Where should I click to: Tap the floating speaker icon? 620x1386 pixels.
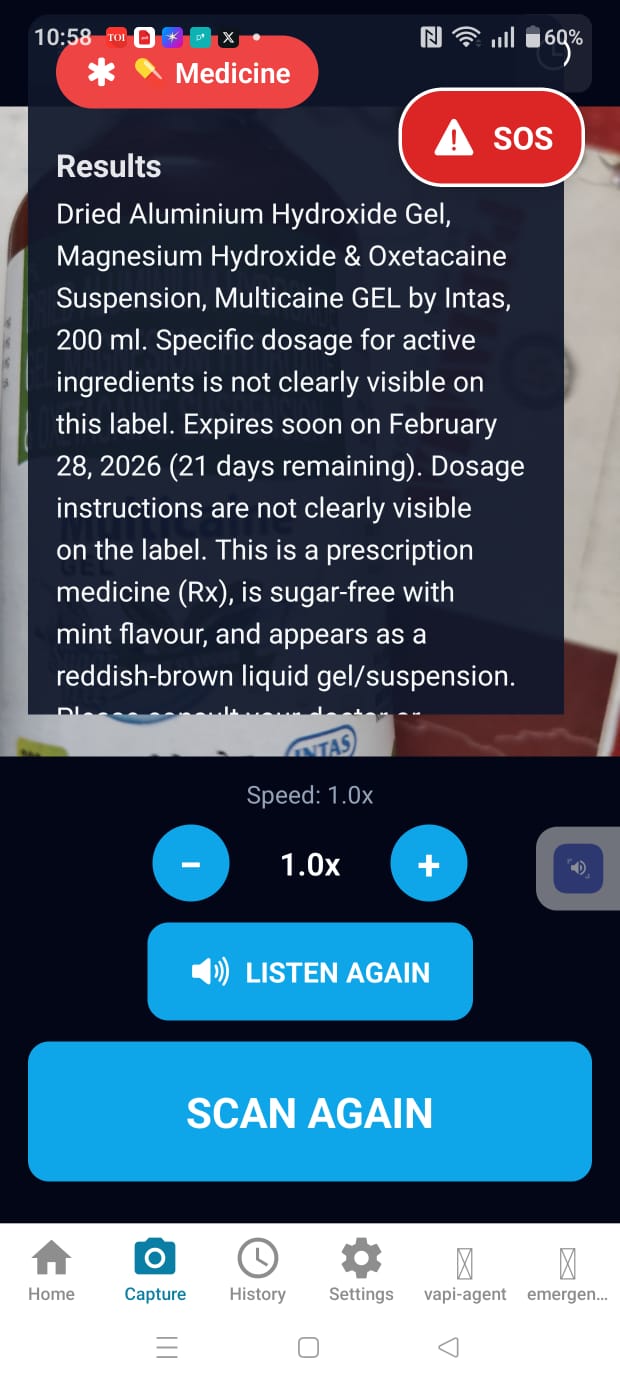tap(578, 868)
